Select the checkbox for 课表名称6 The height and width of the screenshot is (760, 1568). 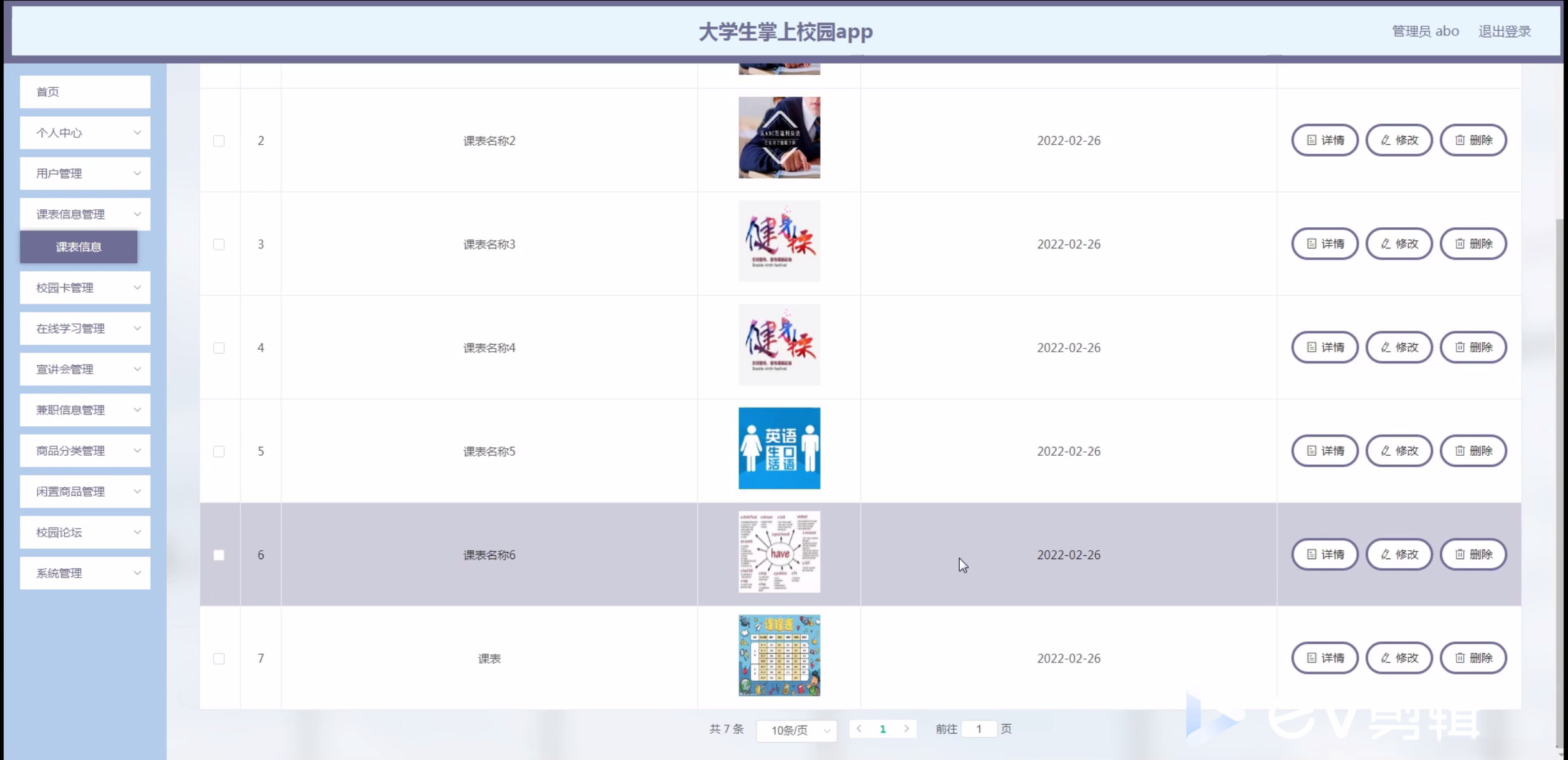point(219,555)
